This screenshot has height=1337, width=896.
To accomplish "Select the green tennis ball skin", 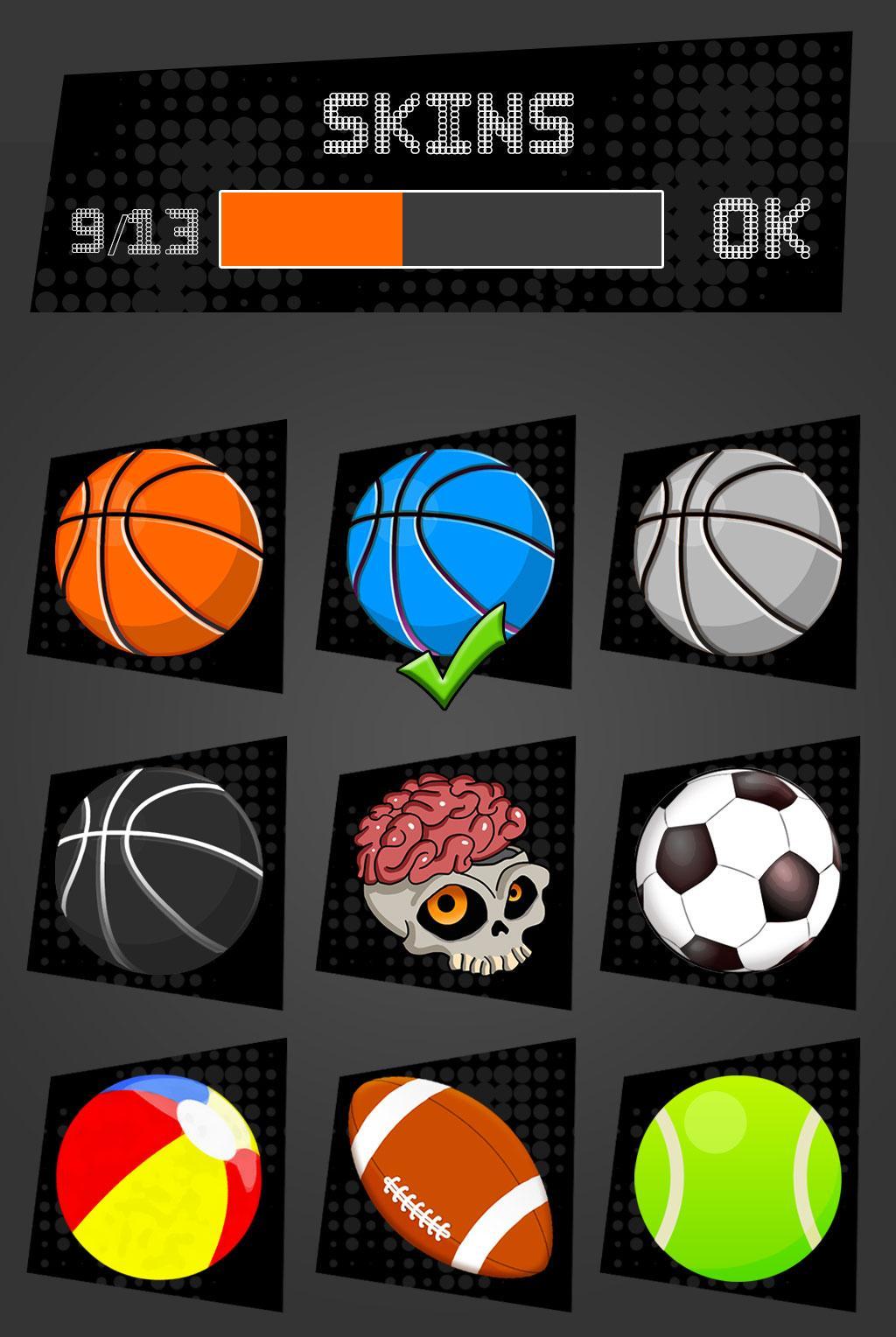I will 737,1179.
